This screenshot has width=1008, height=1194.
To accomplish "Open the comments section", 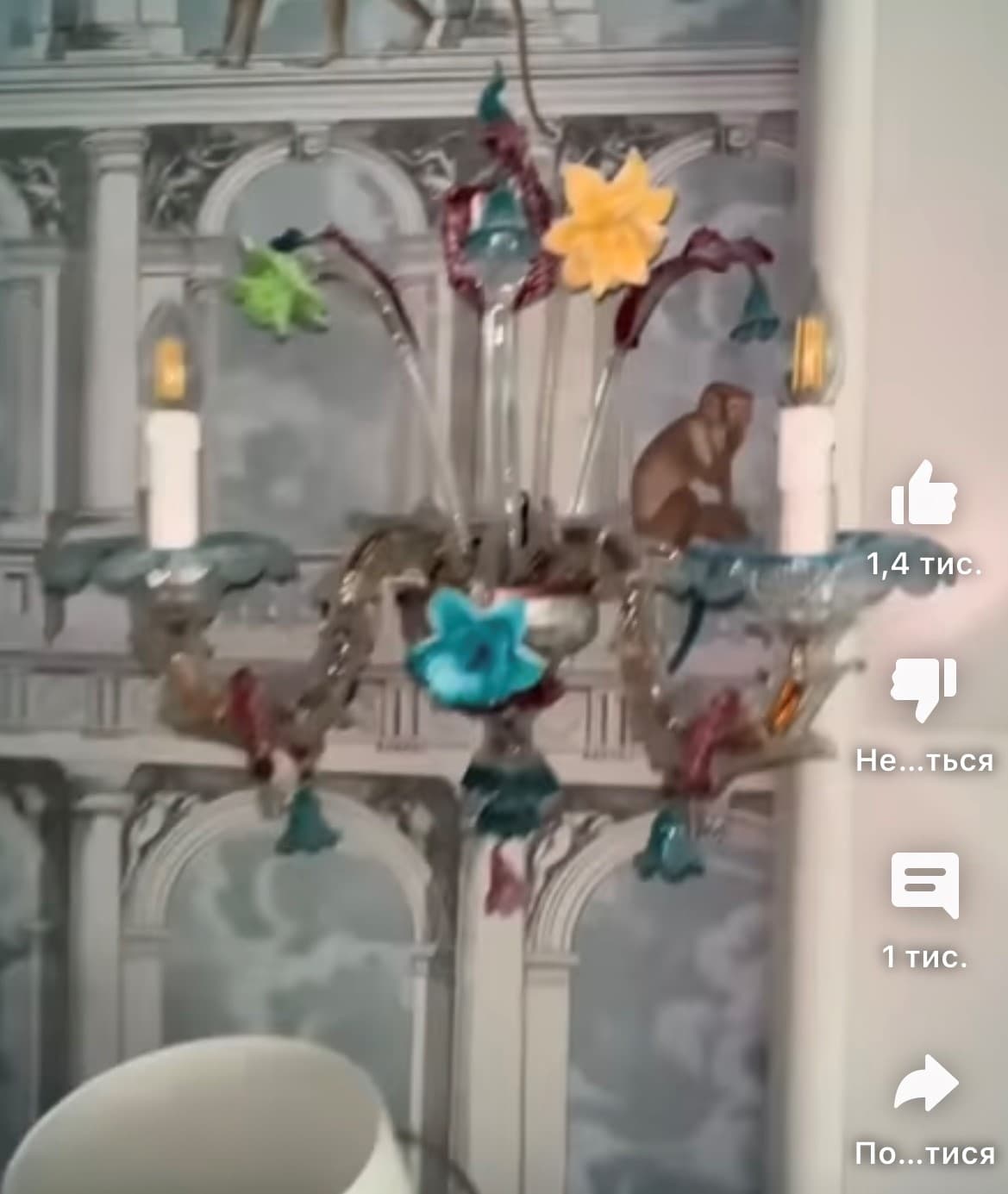I will pos(923,885).
